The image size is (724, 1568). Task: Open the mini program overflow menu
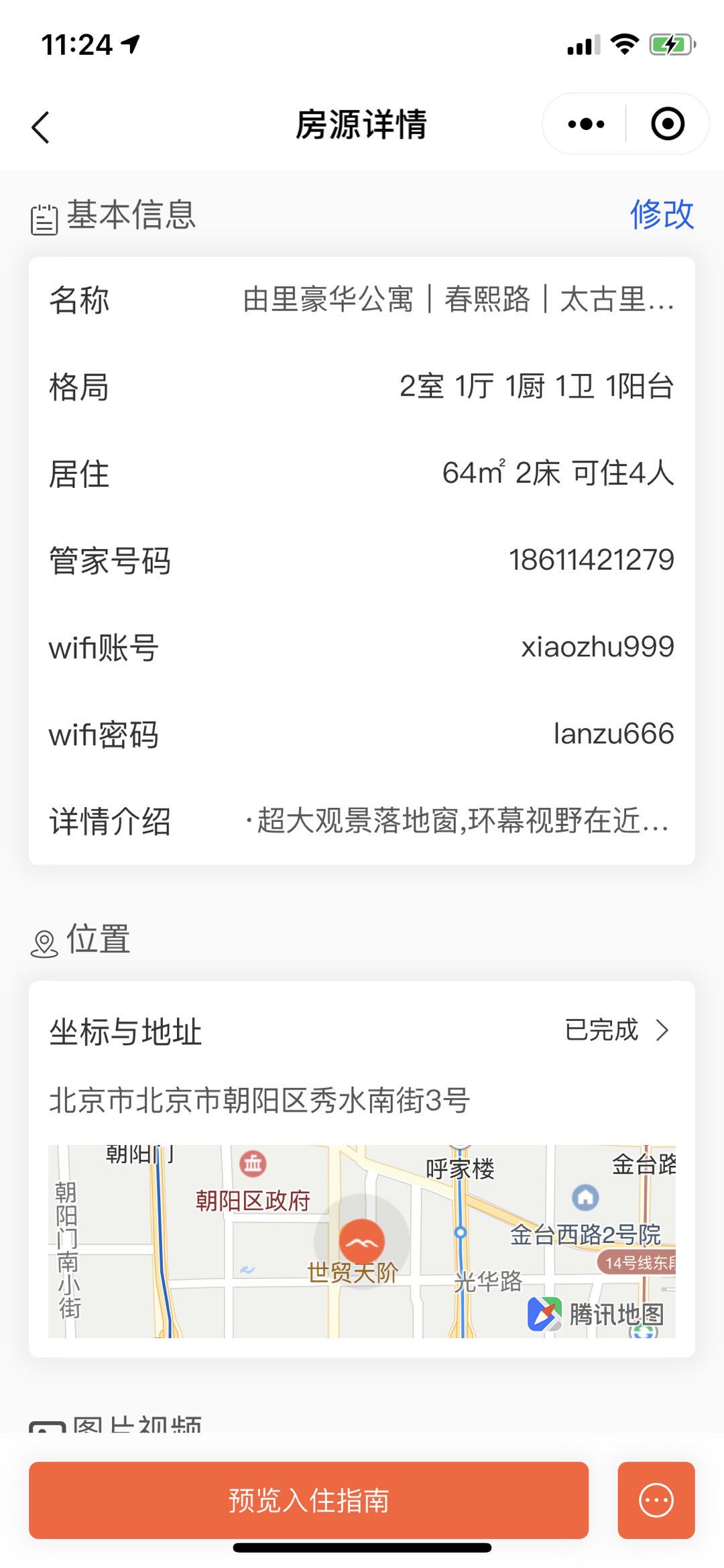click(x=585, y=124)
